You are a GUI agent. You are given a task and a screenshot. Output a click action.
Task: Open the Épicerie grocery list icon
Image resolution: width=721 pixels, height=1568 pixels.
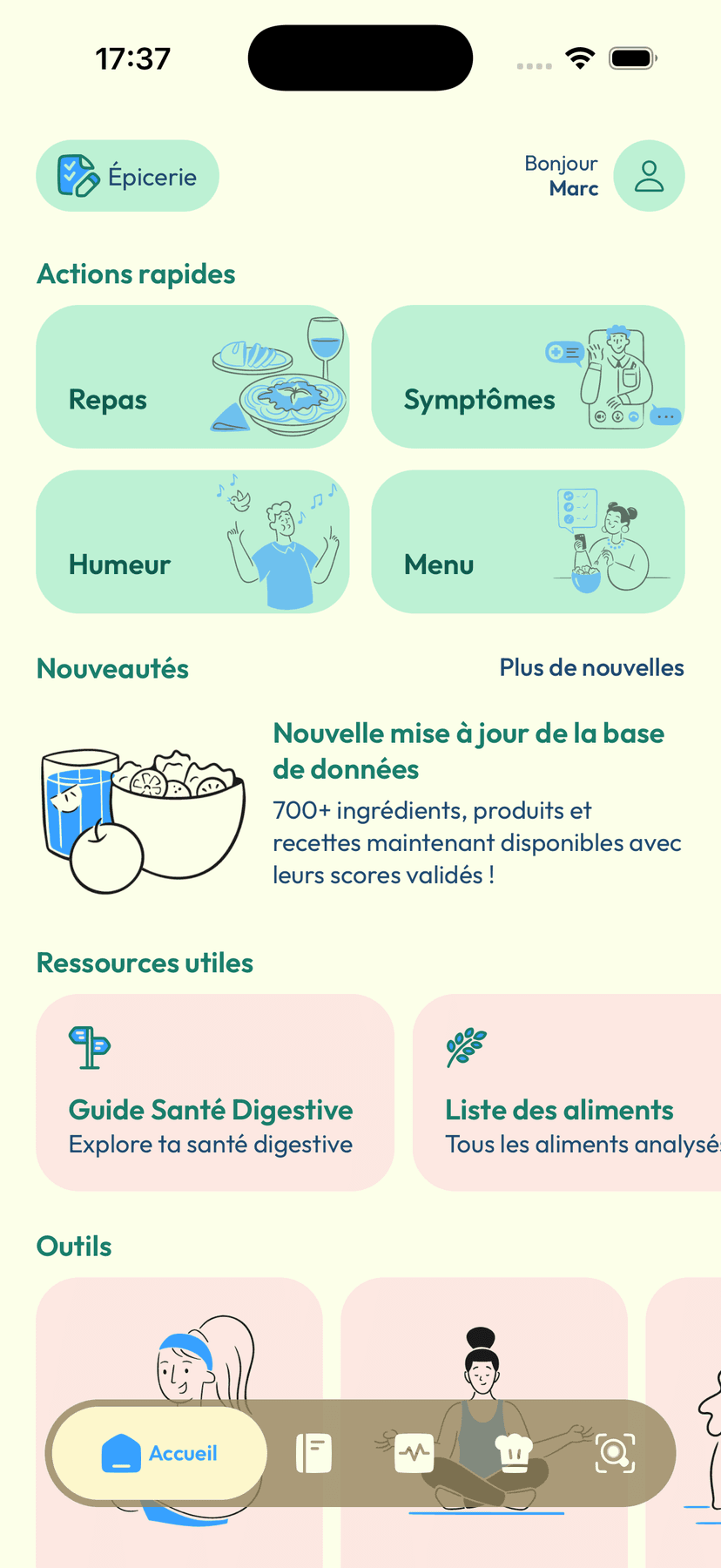click(78, 175)
